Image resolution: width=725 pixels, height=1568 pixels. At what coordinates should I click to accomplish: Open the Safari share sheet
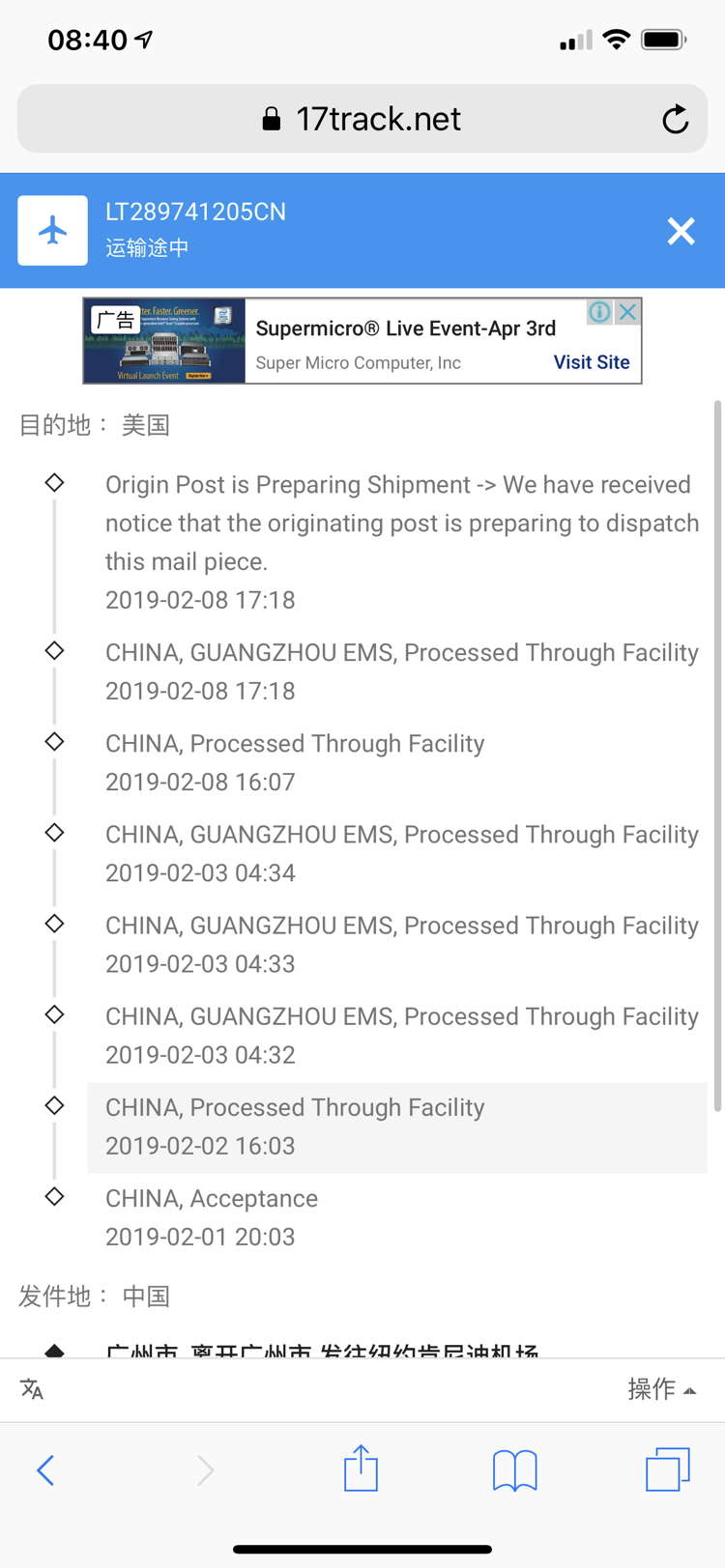[x=361, y=1468]
